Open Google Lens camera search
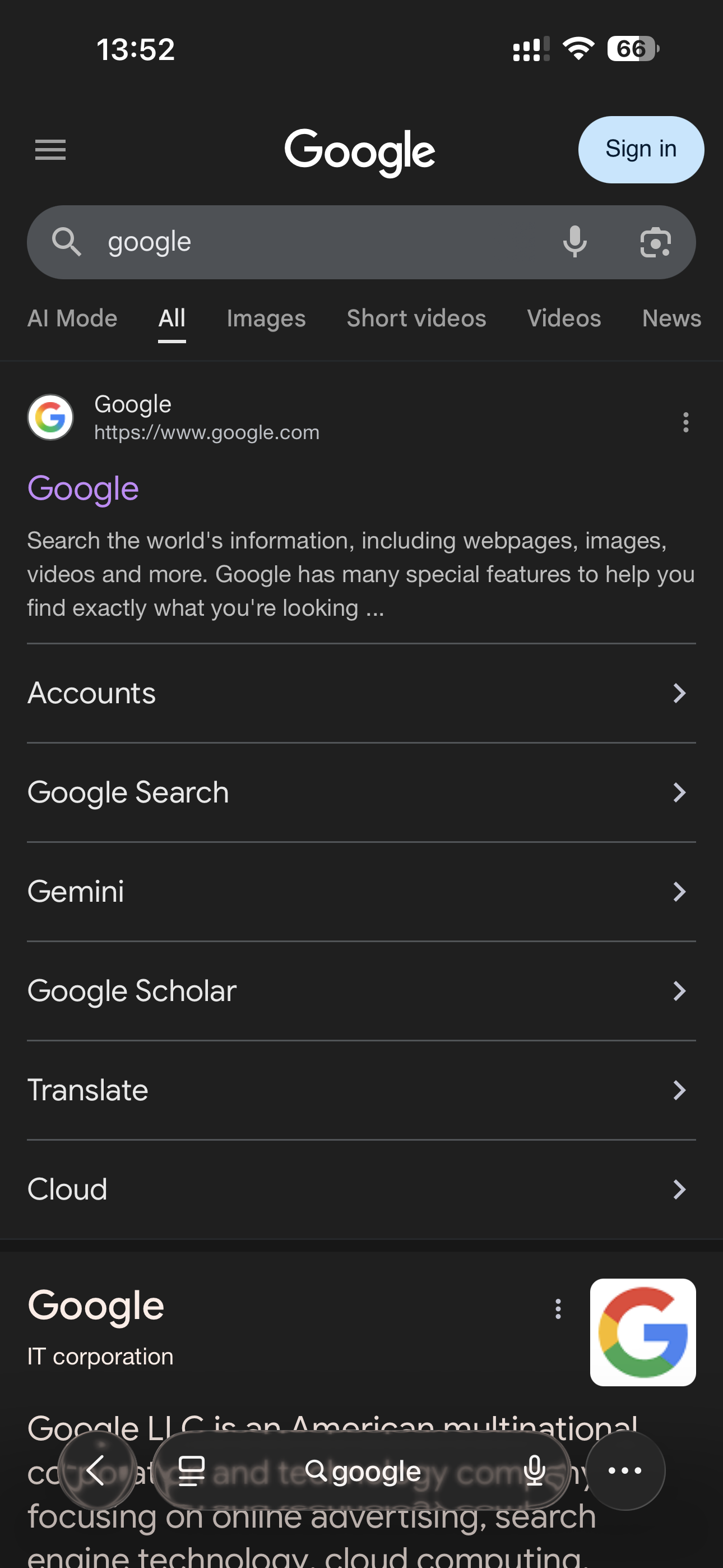723x1568 pixels. (x=655, y=242)
